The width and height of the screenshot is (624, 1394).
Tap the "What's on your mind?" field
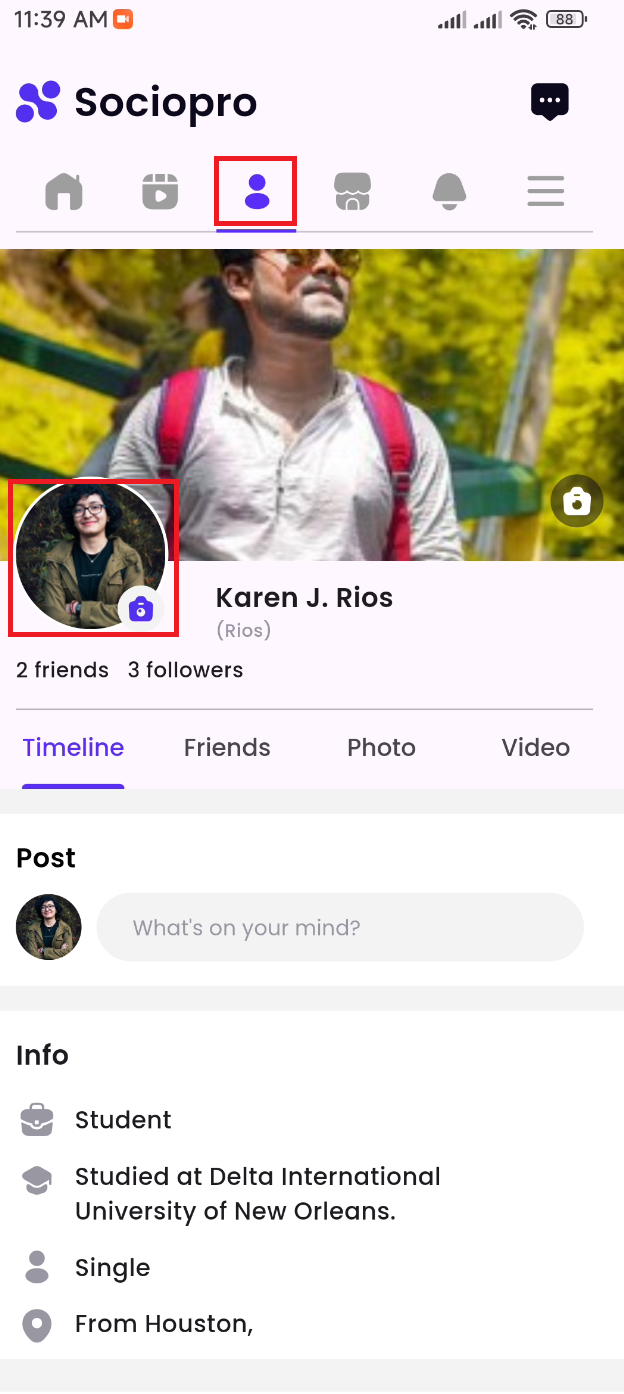[x=340, y=928]
